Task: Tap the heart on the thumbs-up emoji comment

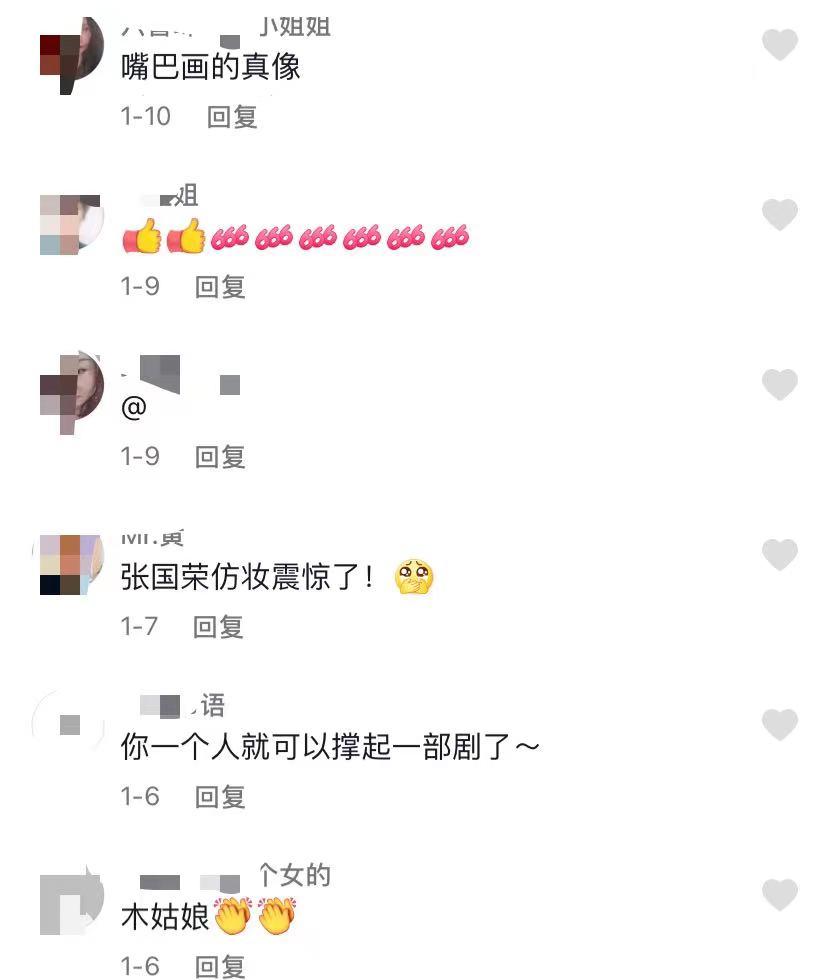Action: 781,215
